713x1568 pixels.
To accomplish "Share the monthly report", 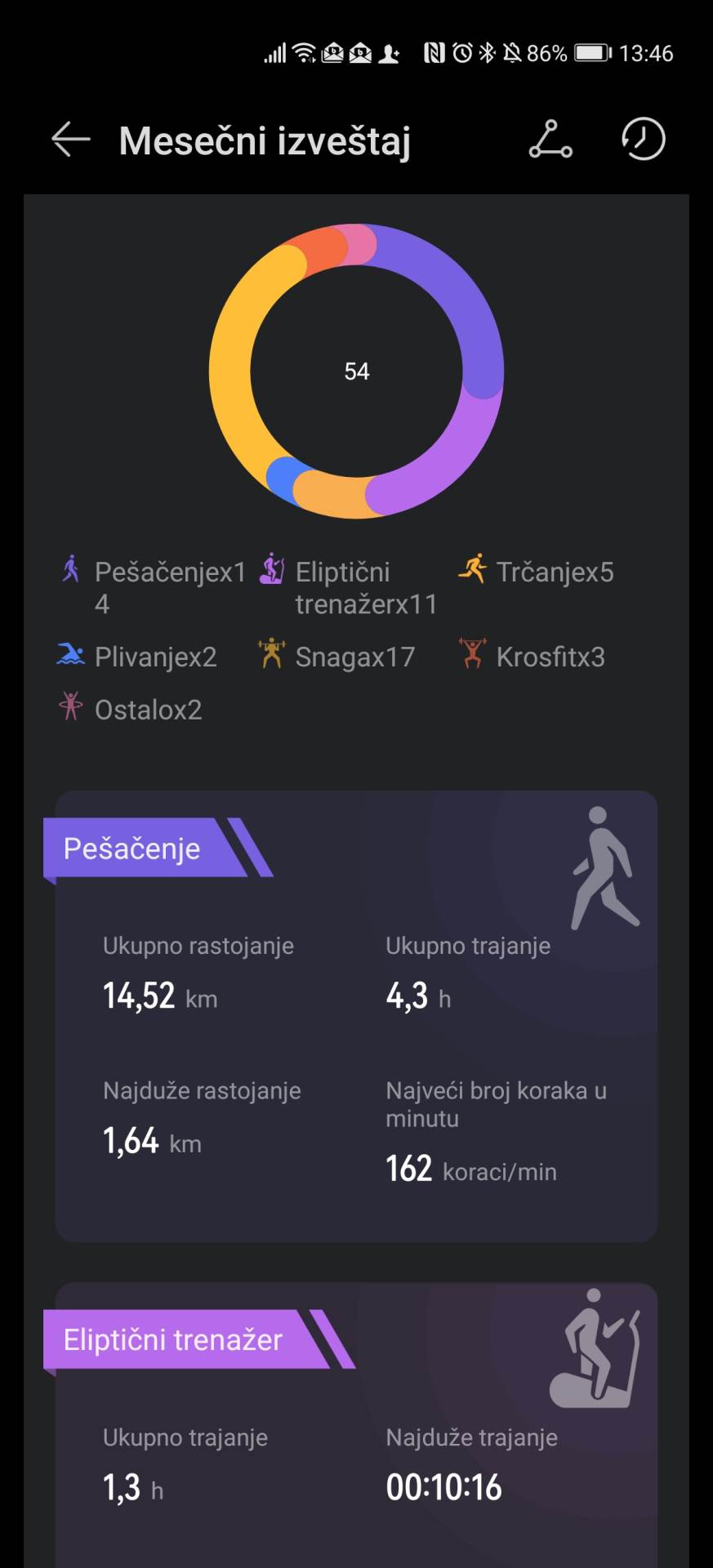I will [550, 140].
